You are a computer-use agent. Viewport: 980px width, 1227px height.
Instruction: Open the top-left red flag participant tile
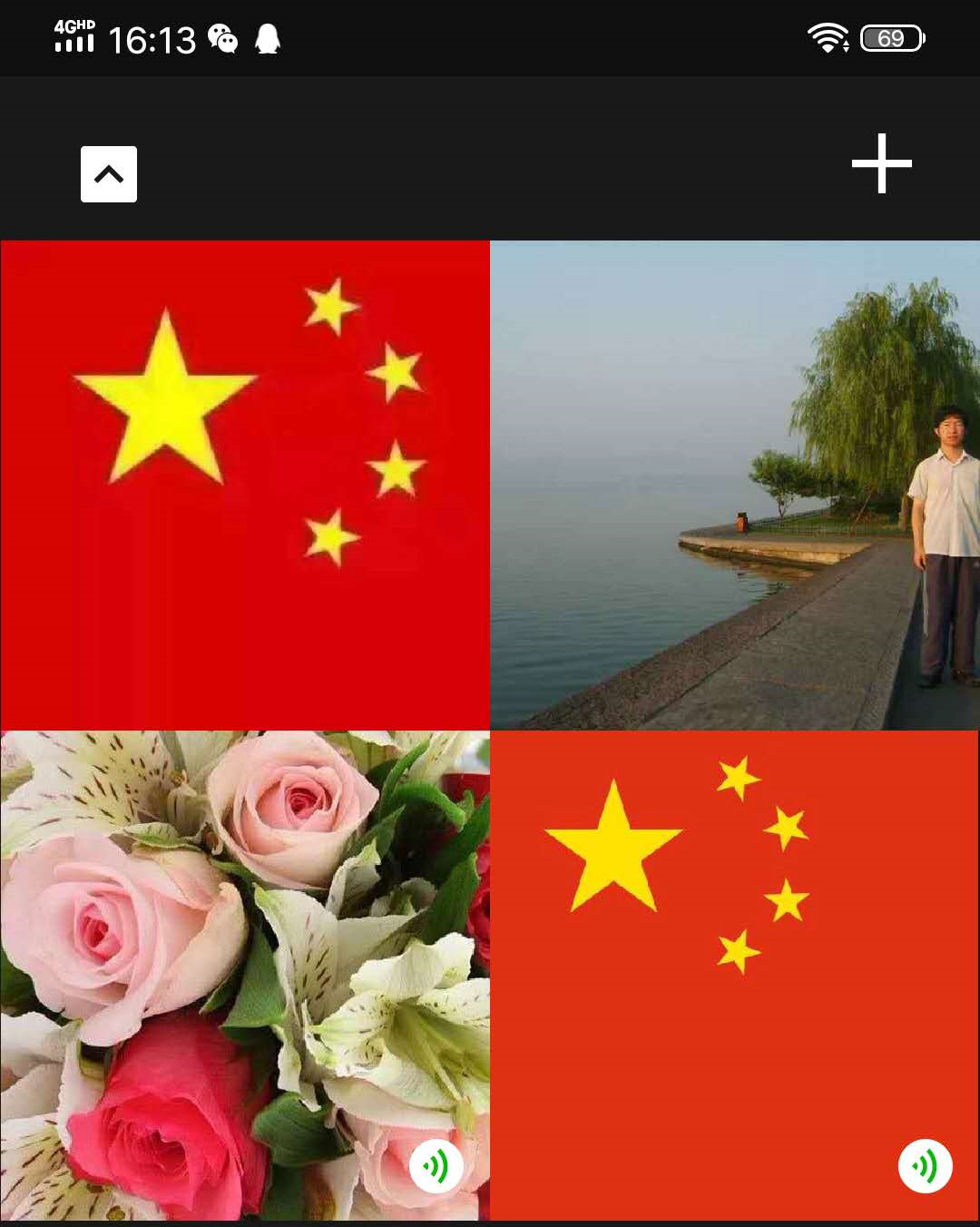tap(245, 486)
